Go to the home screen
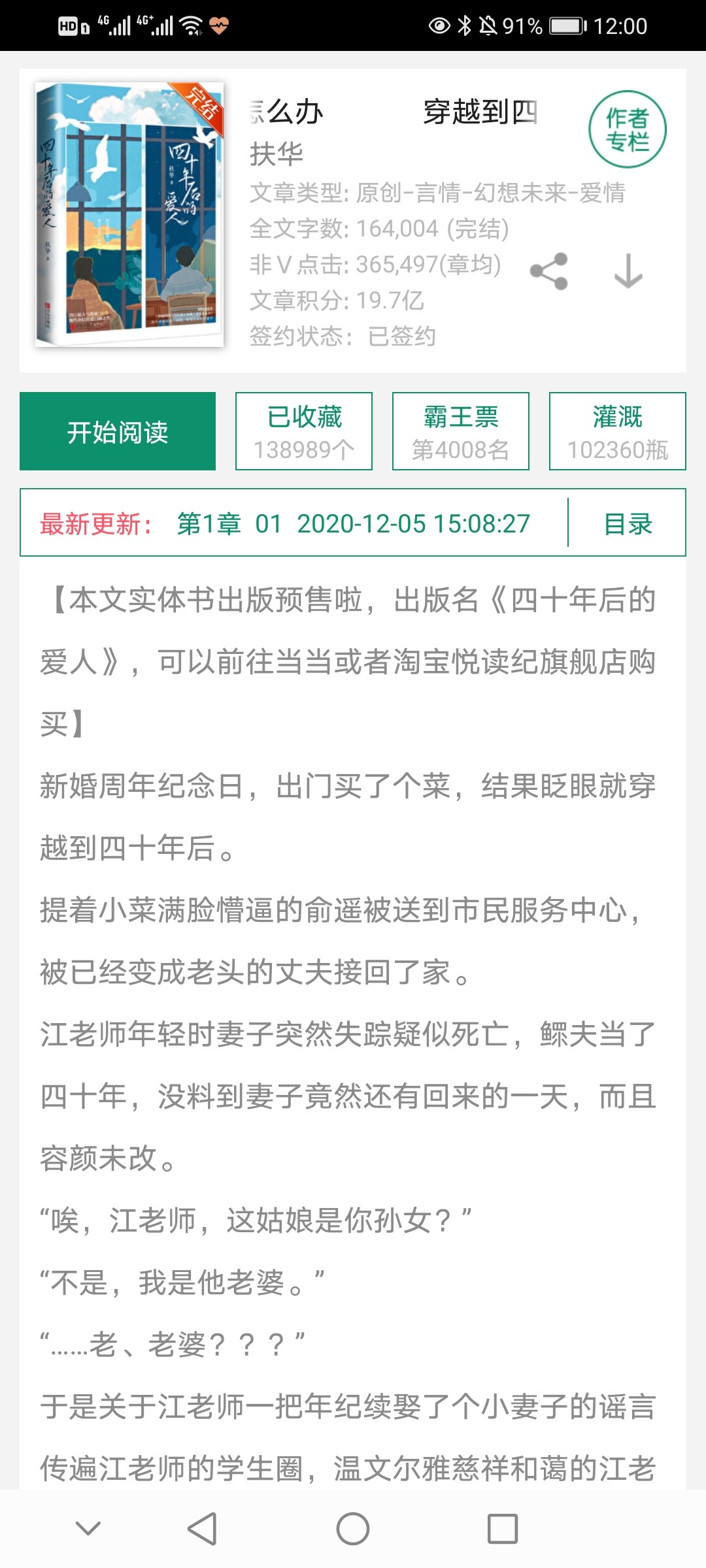Image resolution: width=706 pixels, height=1568 pixels. click(x=353, y=1529)
